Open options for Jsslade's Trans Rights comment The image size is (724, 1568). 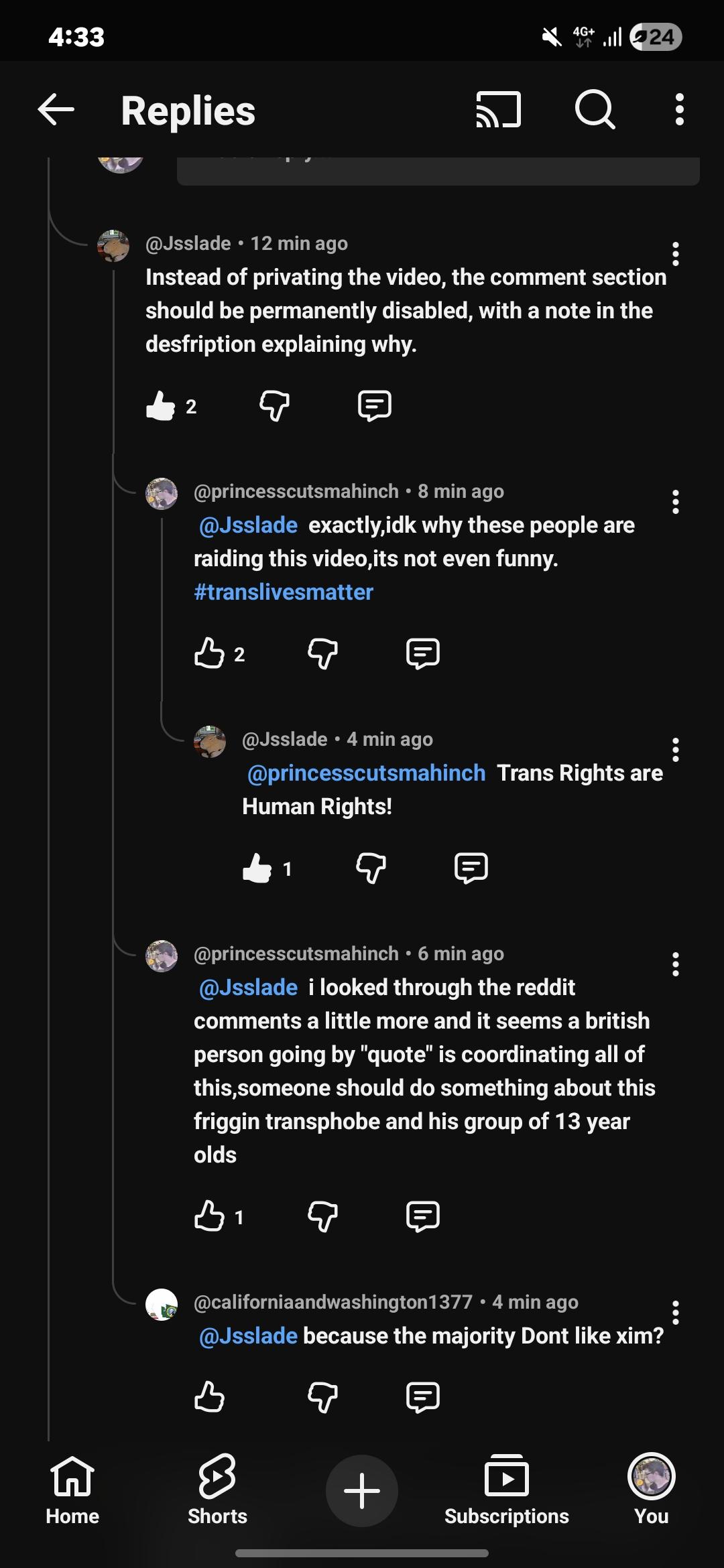[675, 750]
